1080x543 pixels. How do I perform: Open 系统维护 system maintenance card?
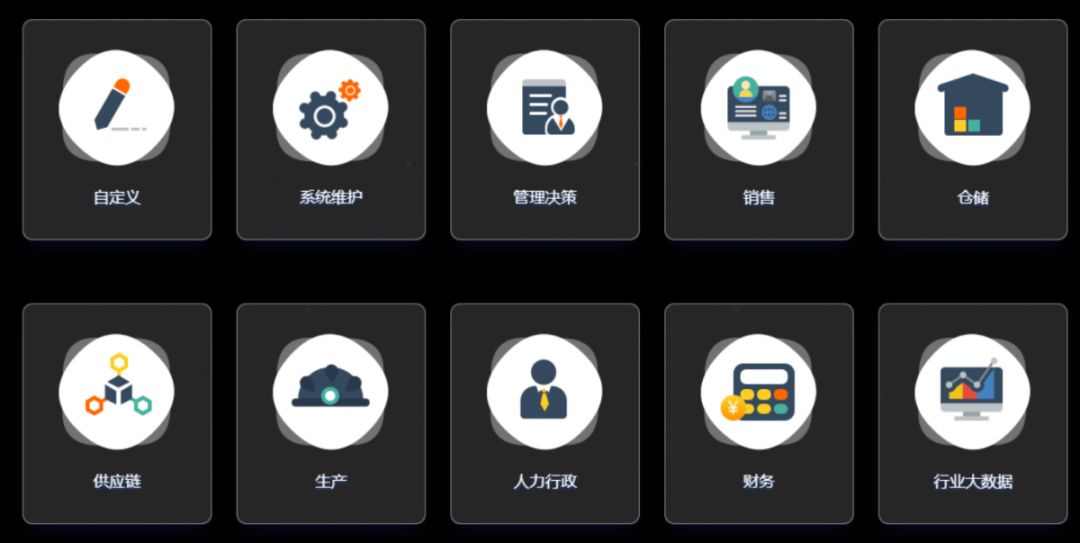pyautogui.click(x=331, y=130)
